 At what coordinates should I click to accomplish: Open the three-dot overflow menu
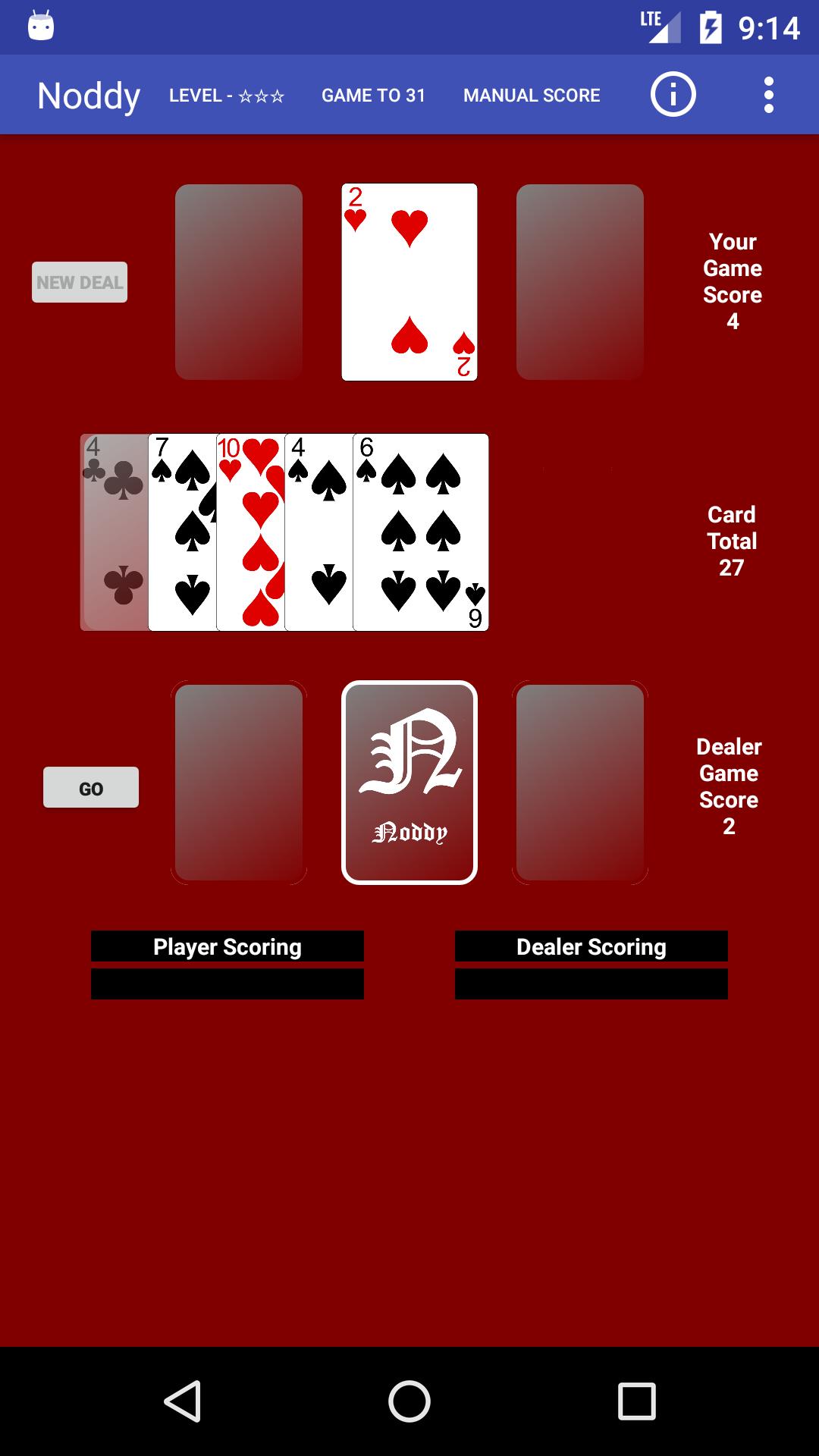(x=768, y=95)
